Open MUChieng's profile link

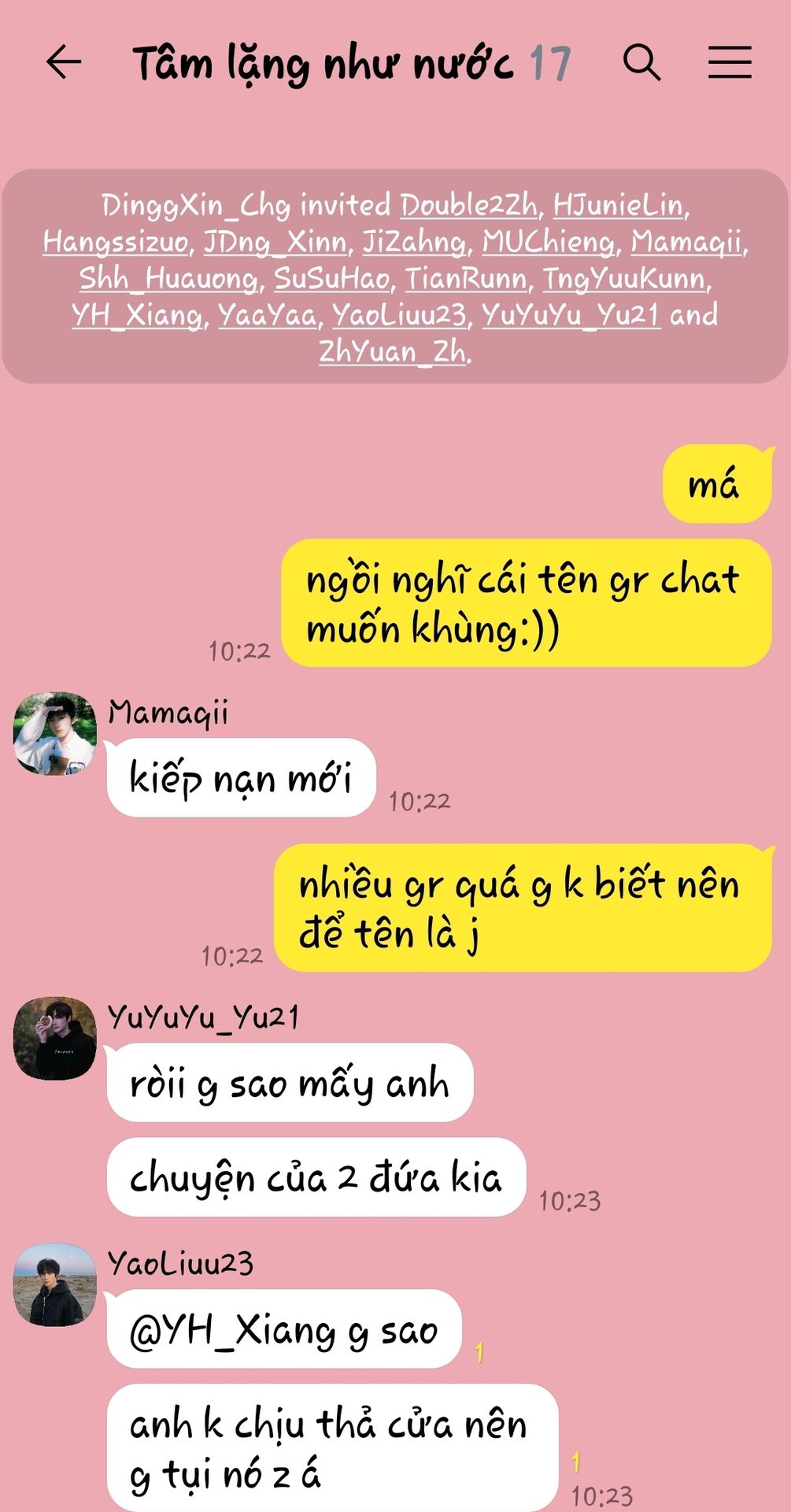[x=549, y=242]
